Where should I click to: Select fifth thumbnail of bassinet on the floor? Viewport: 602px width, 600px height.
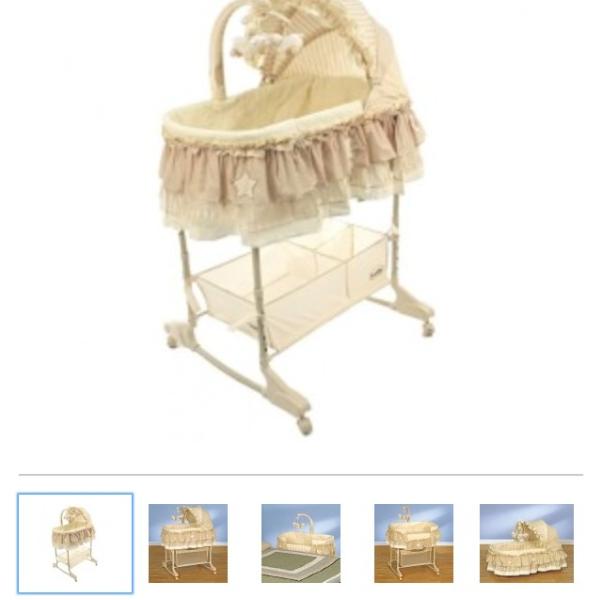(x=527, y=543)
